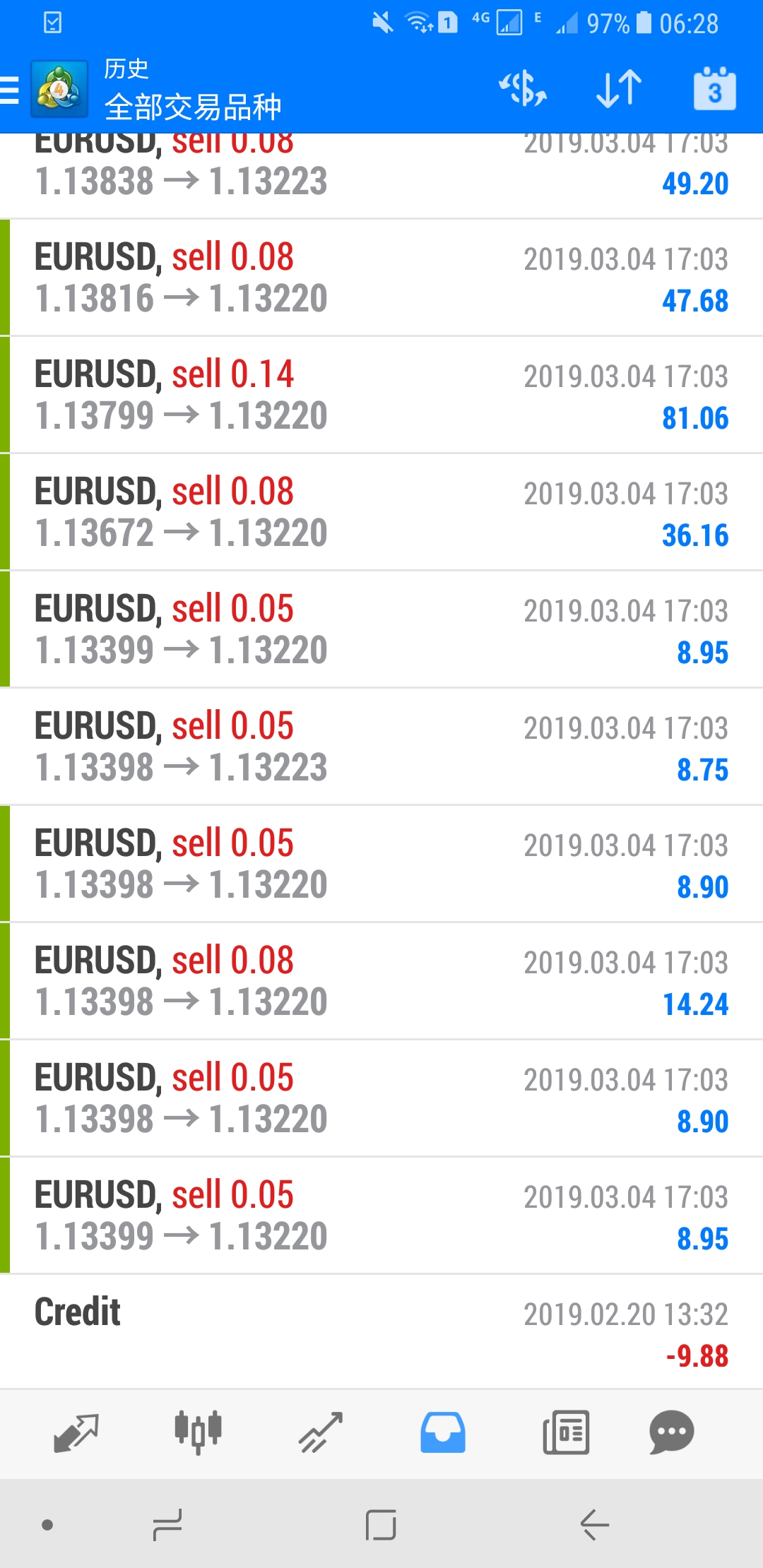Open the currency symbol filter
Screen dimensions: 763x1568
click(x=523, y=89)
